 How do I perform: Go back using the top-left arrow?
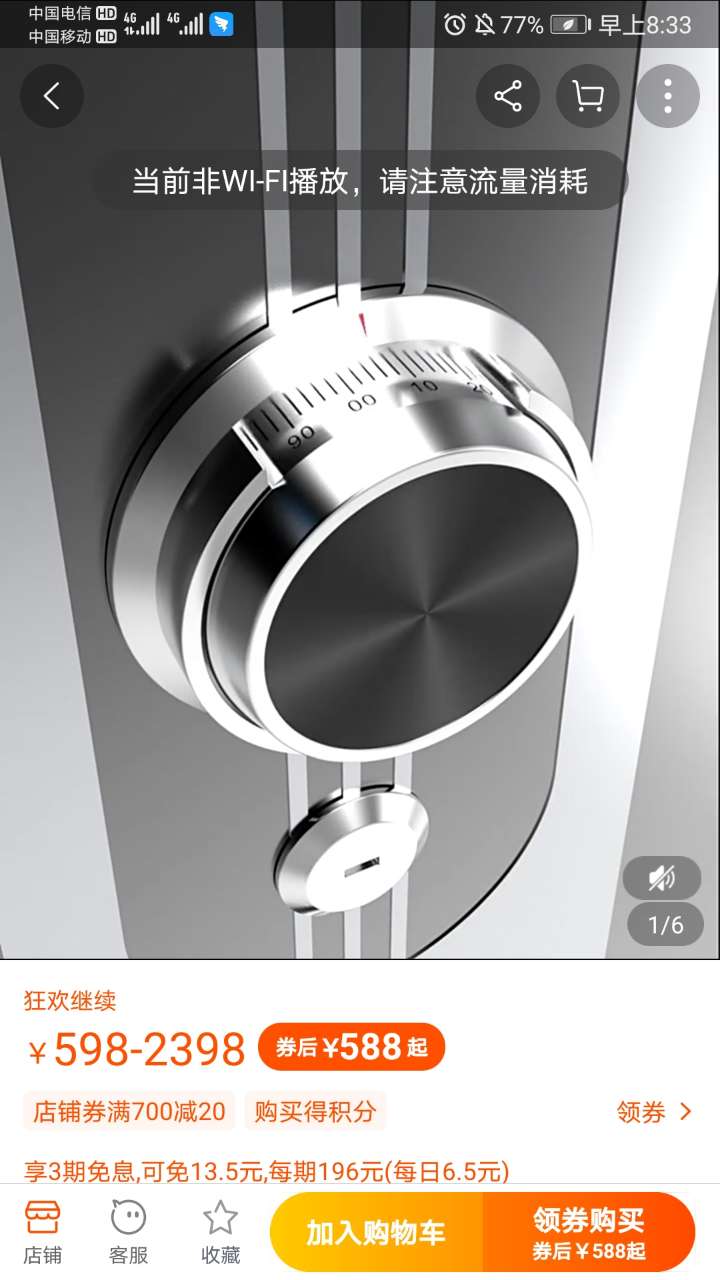[x=52, y=96]
